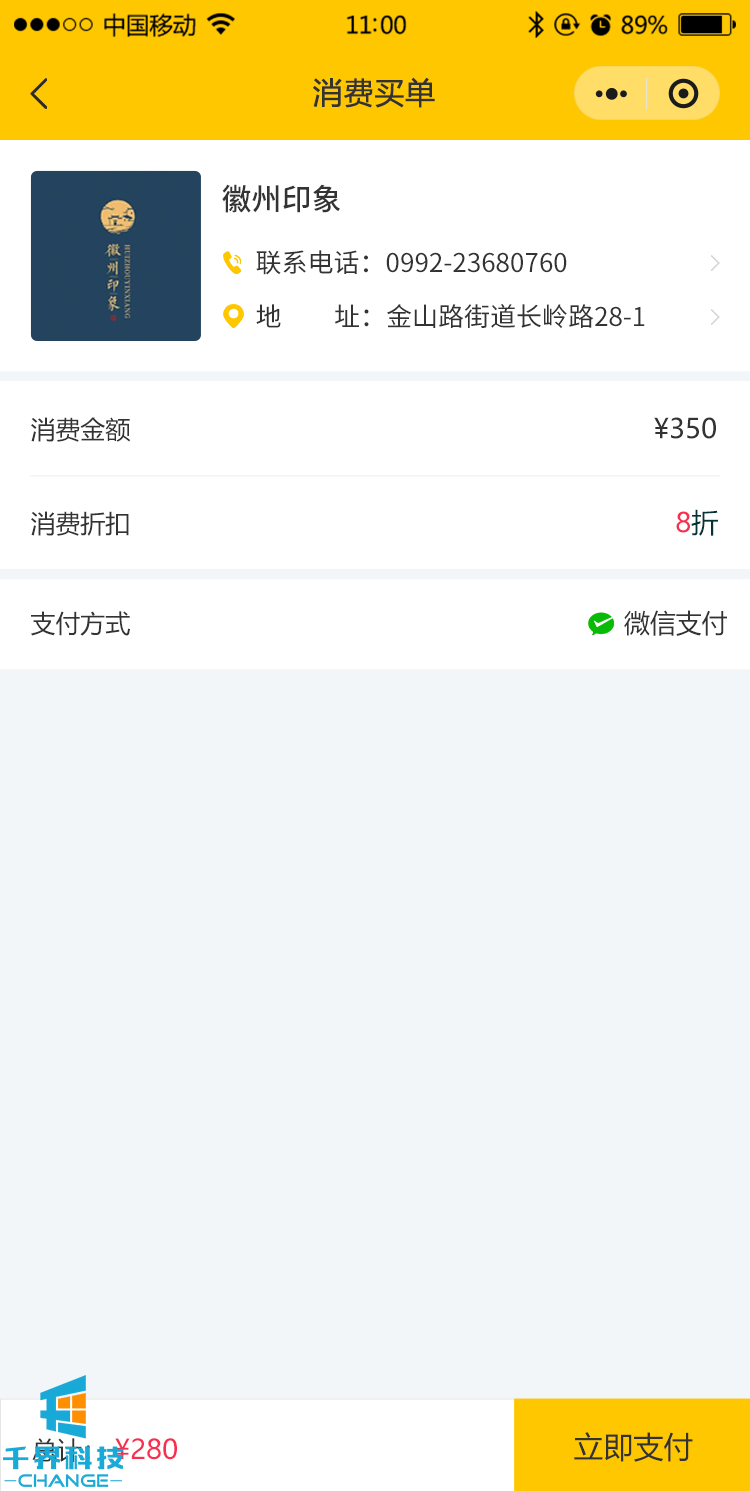Call the shop via the 联系电话 row
The width and height of the screenshot is (750, 1491).
tap(470, 263)
